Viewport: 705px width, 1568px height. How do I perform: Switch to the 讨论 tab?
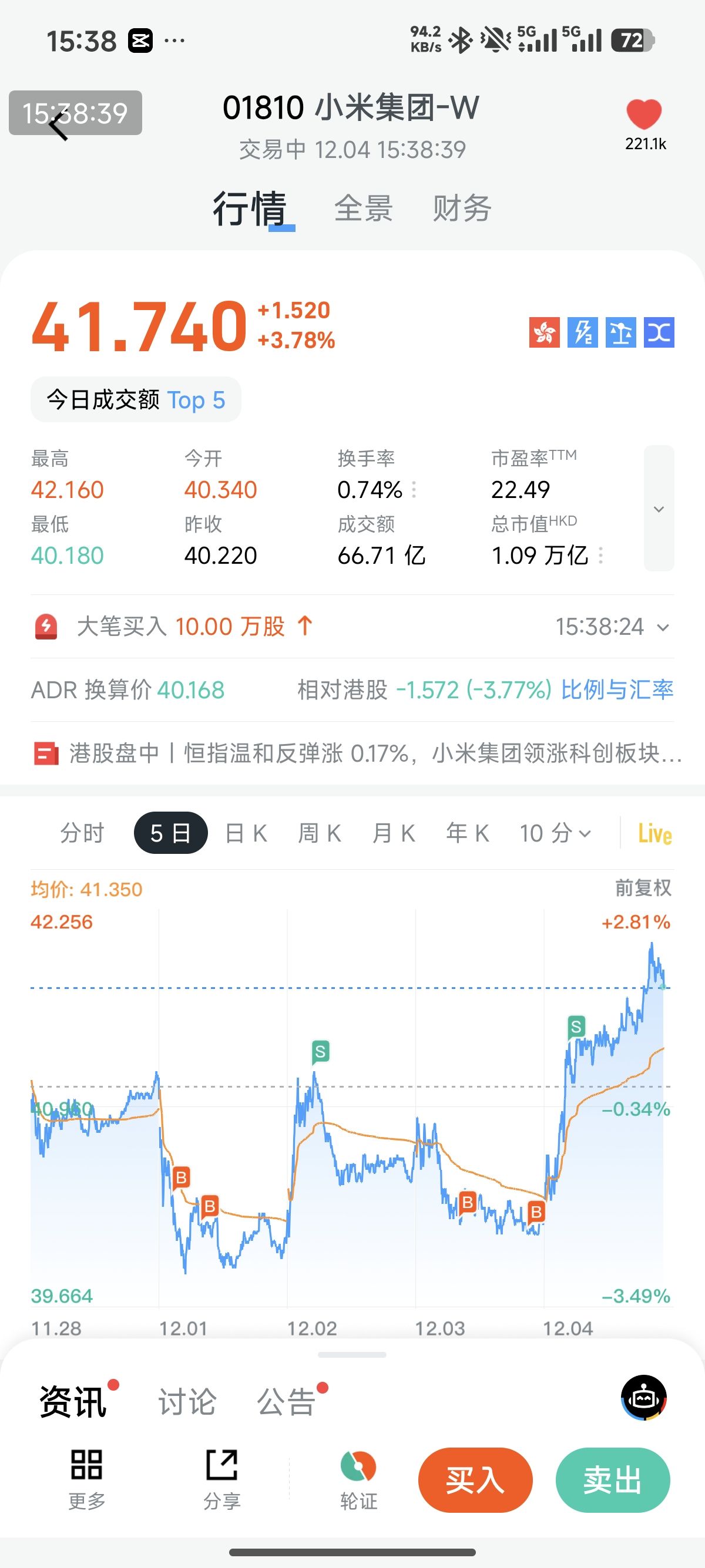coord(187,1402)
